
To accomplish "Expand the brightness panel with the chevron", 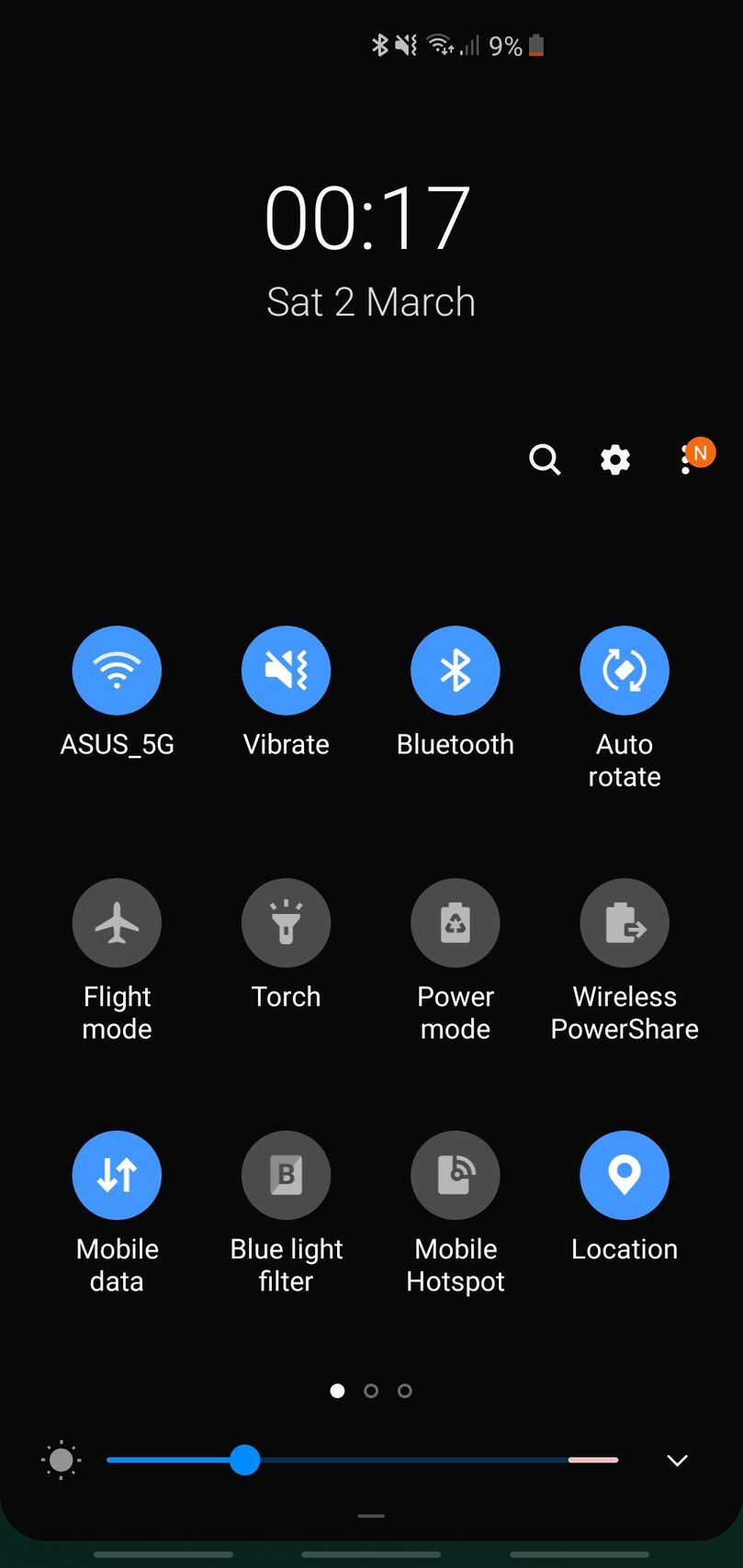I will [x=676, y=1460].
